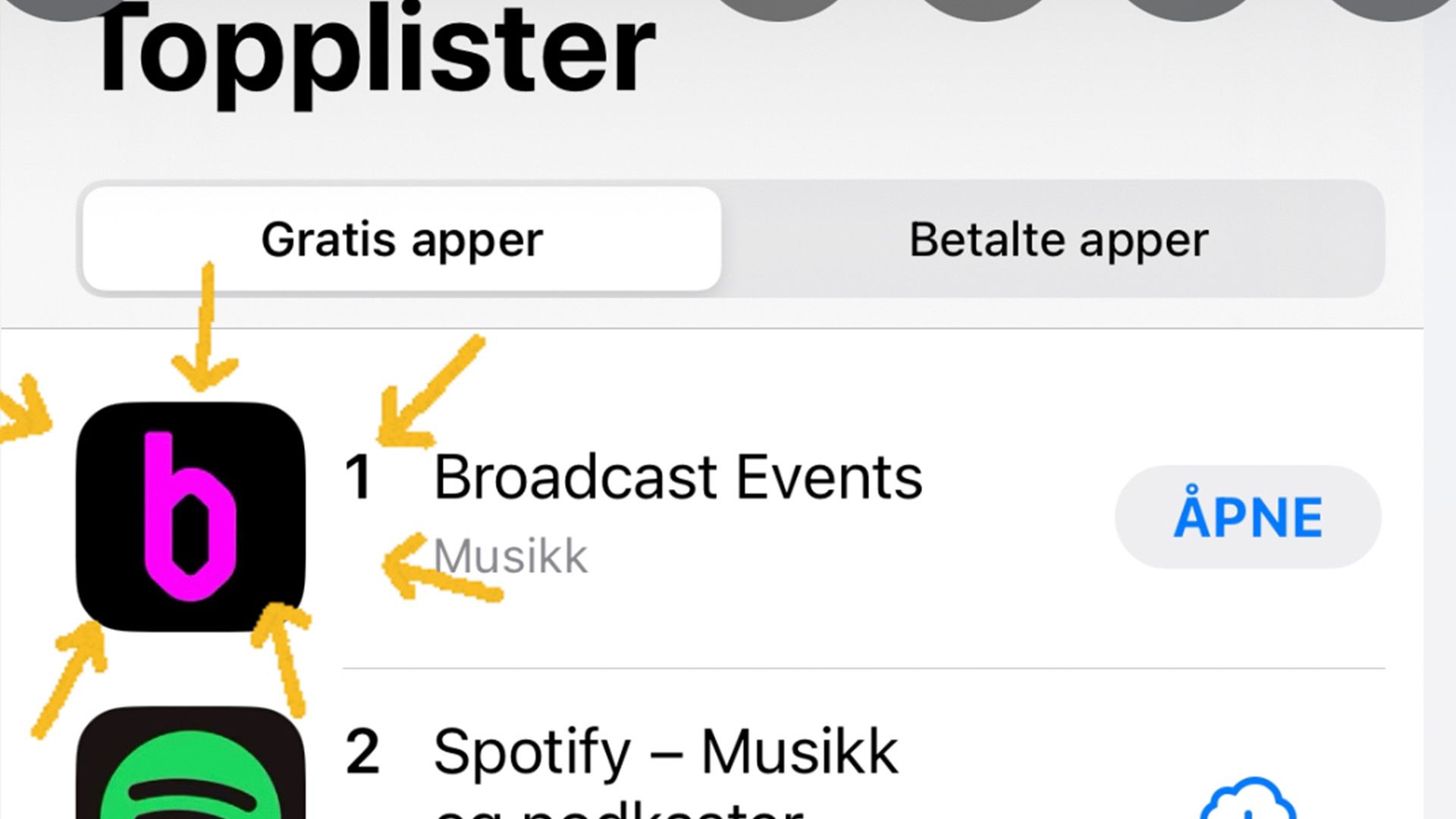Switch to the Gratis apper tab
Viewport: 1456px width, 819px height.
pyautogui.click(x=402, y=240)
